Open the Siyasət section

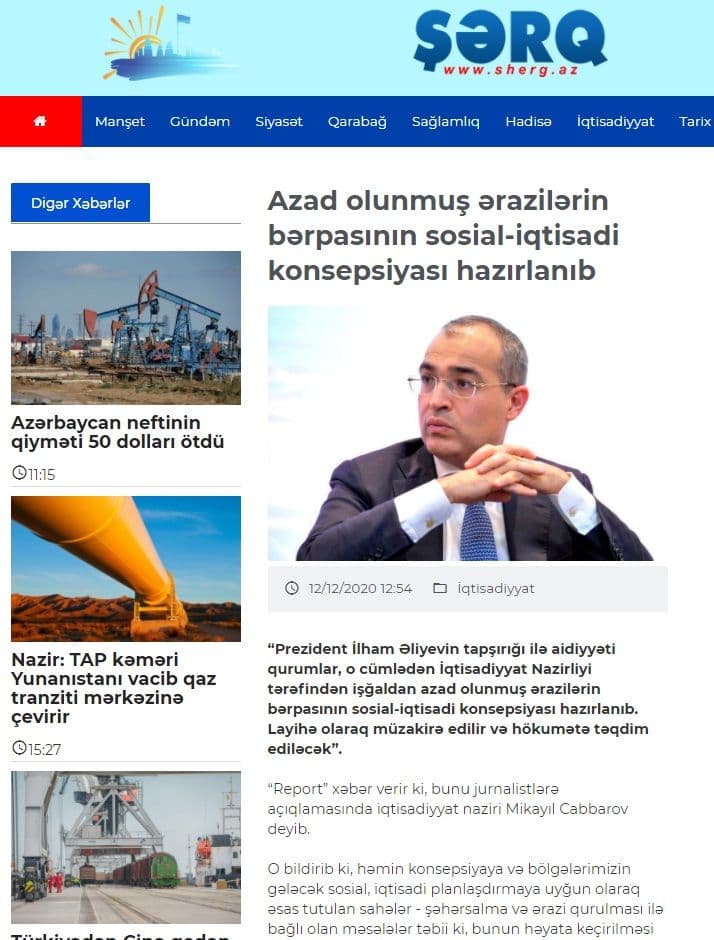pyautogui.click(x=279, y=121)
